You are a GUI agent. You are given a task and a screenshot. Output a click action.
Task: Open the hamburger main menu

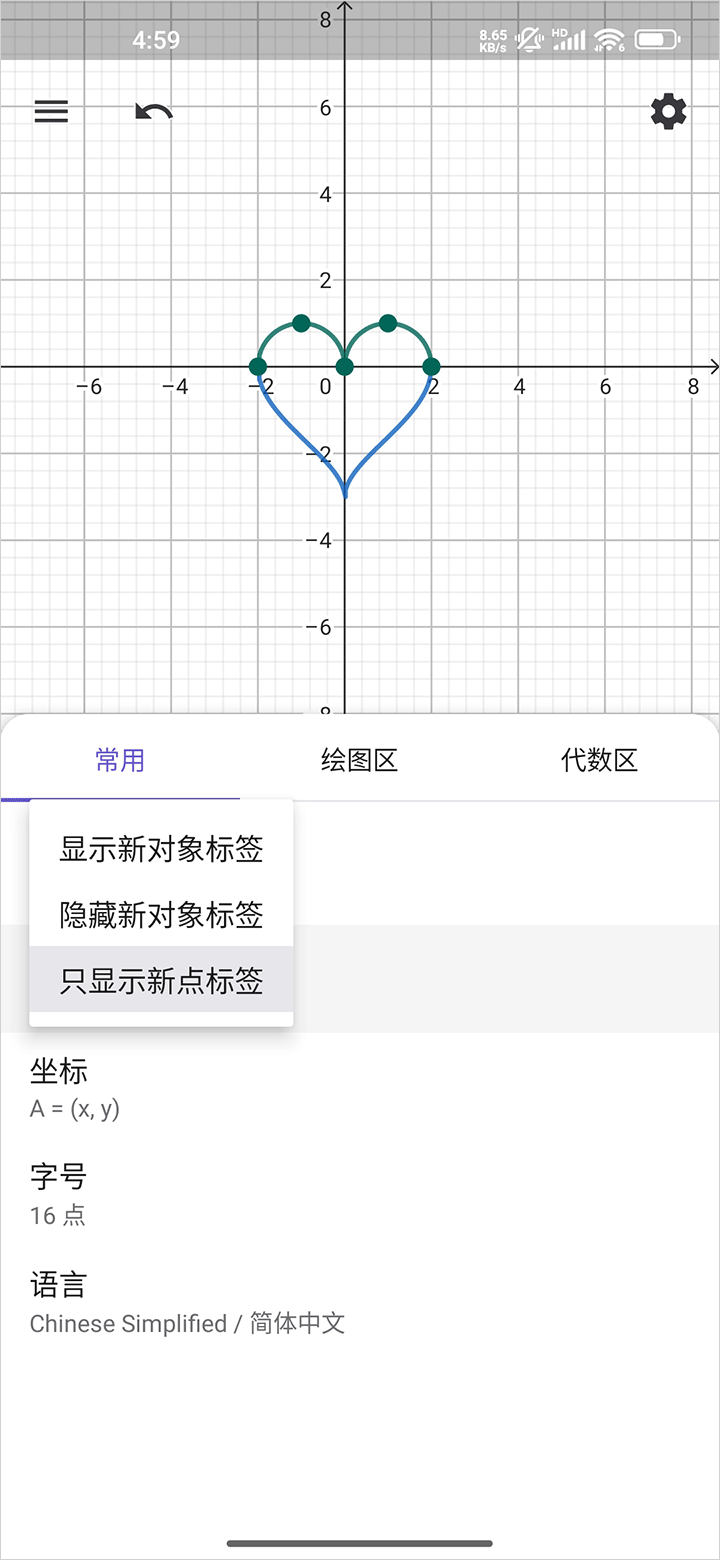[51, 111]
